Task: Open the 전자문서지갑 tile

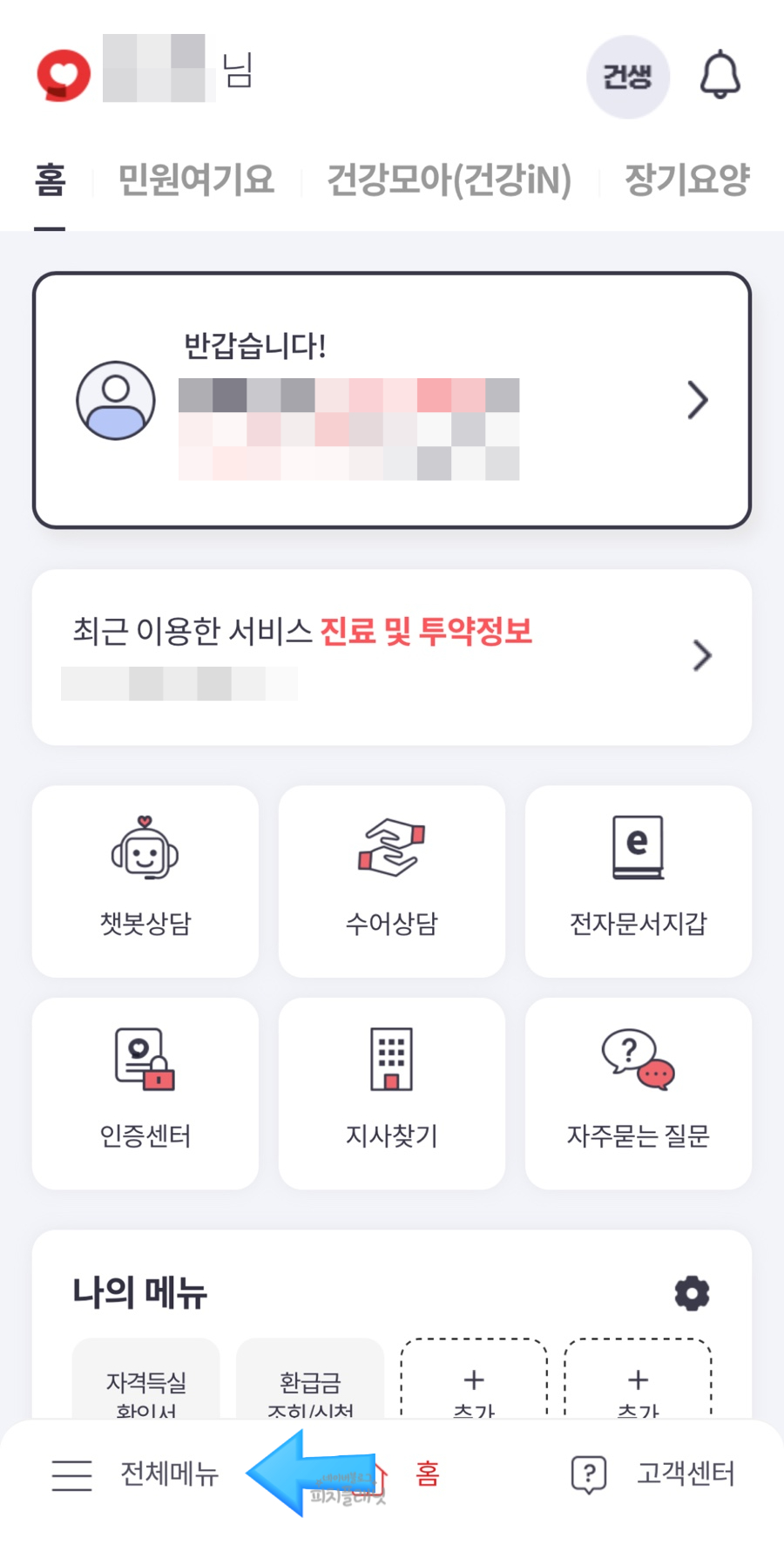Action: (638, 881)
